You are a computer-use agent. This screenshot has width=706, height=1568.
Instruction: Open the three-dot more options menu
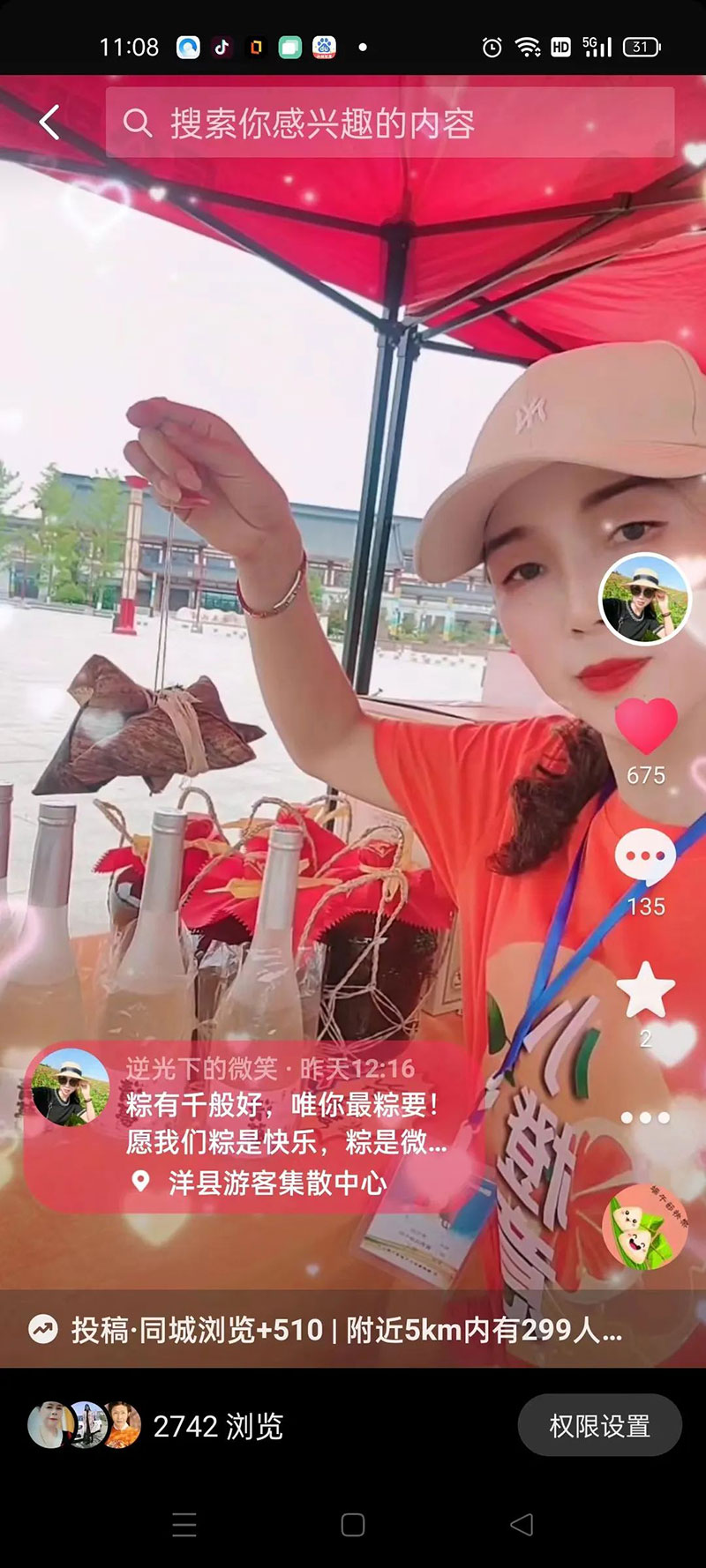click(645, 1117)
